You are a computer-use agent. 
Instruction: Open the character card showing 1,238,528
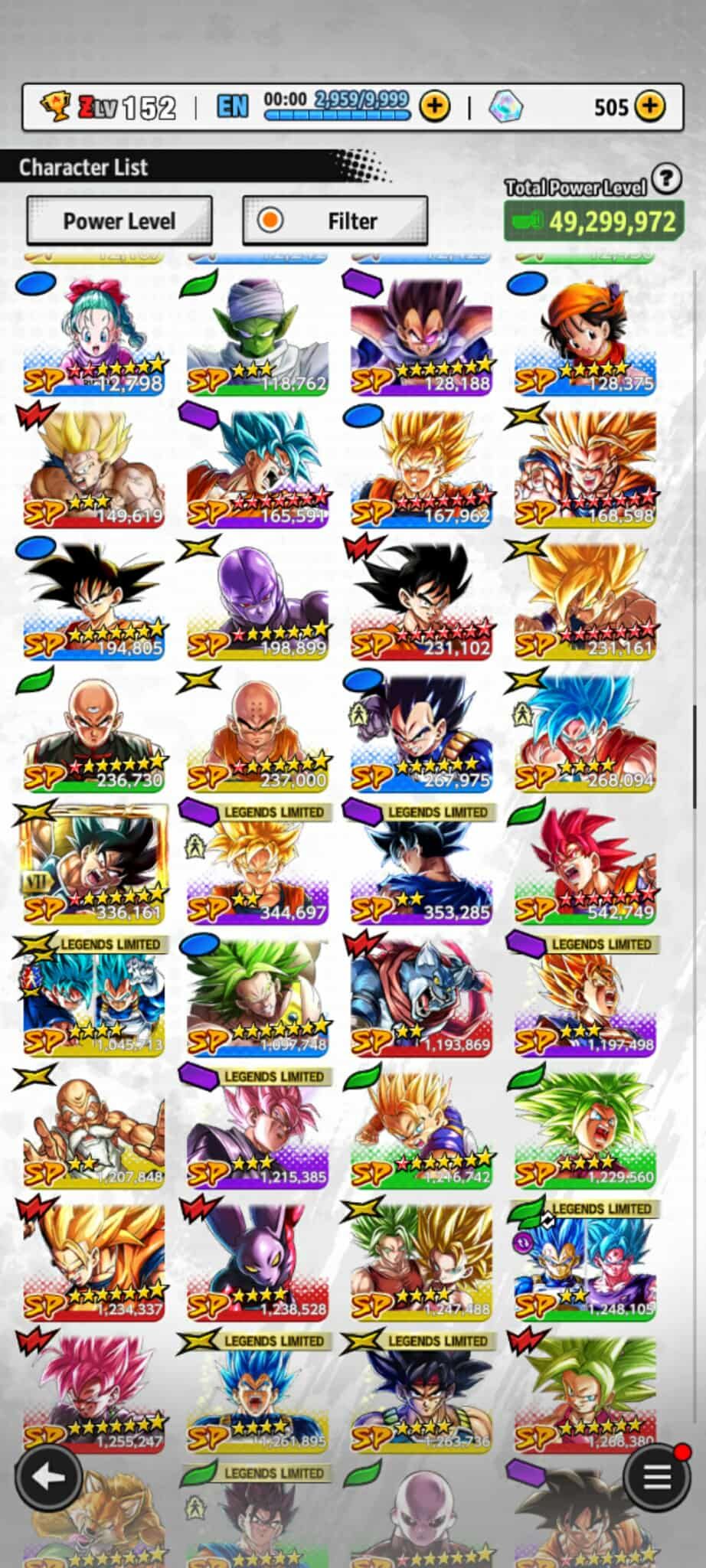(x=257, y=1260)
